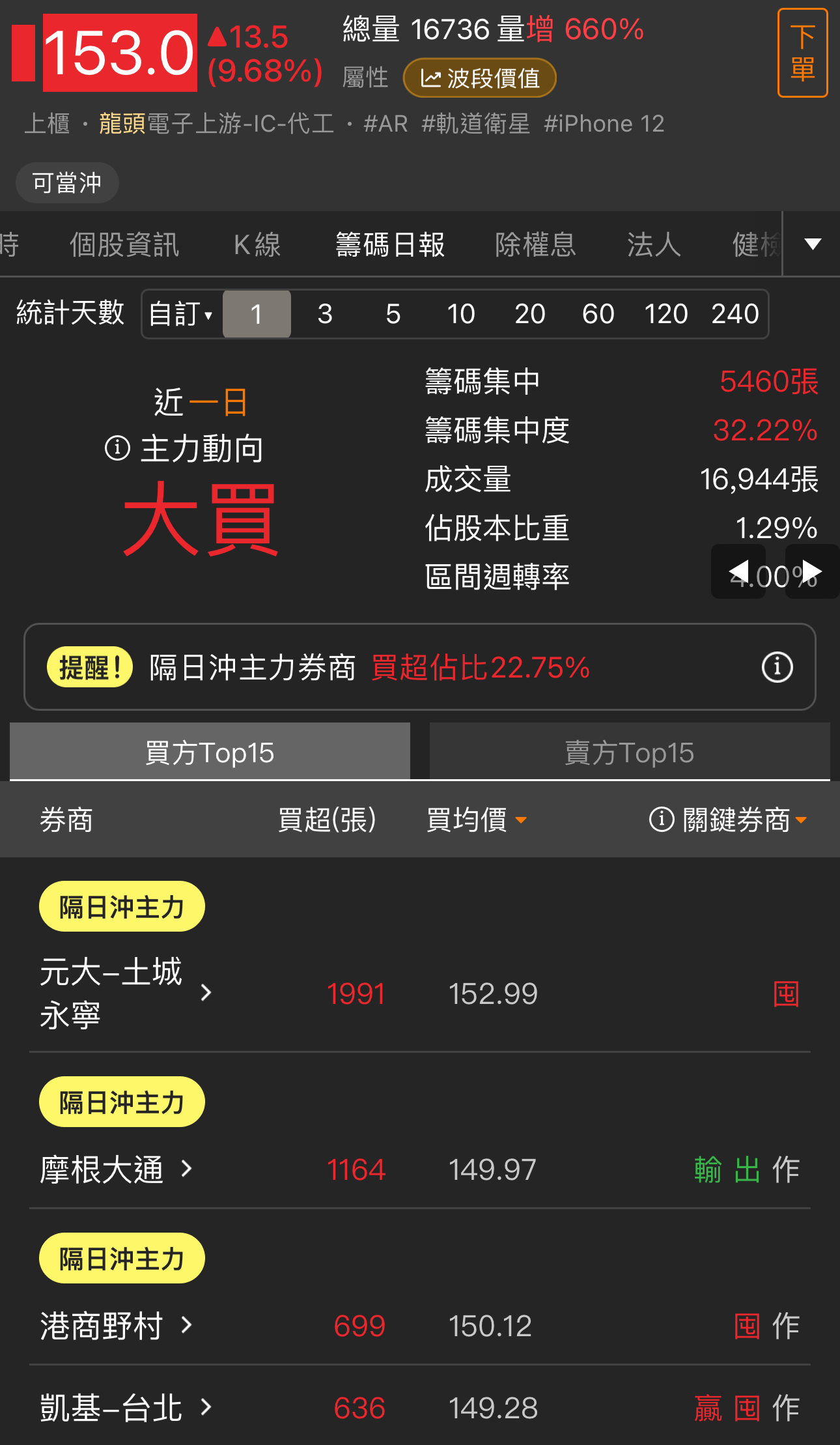The image size is (840, 1445).
Task: Select 20 days statistics
Action: pos(529,314)
